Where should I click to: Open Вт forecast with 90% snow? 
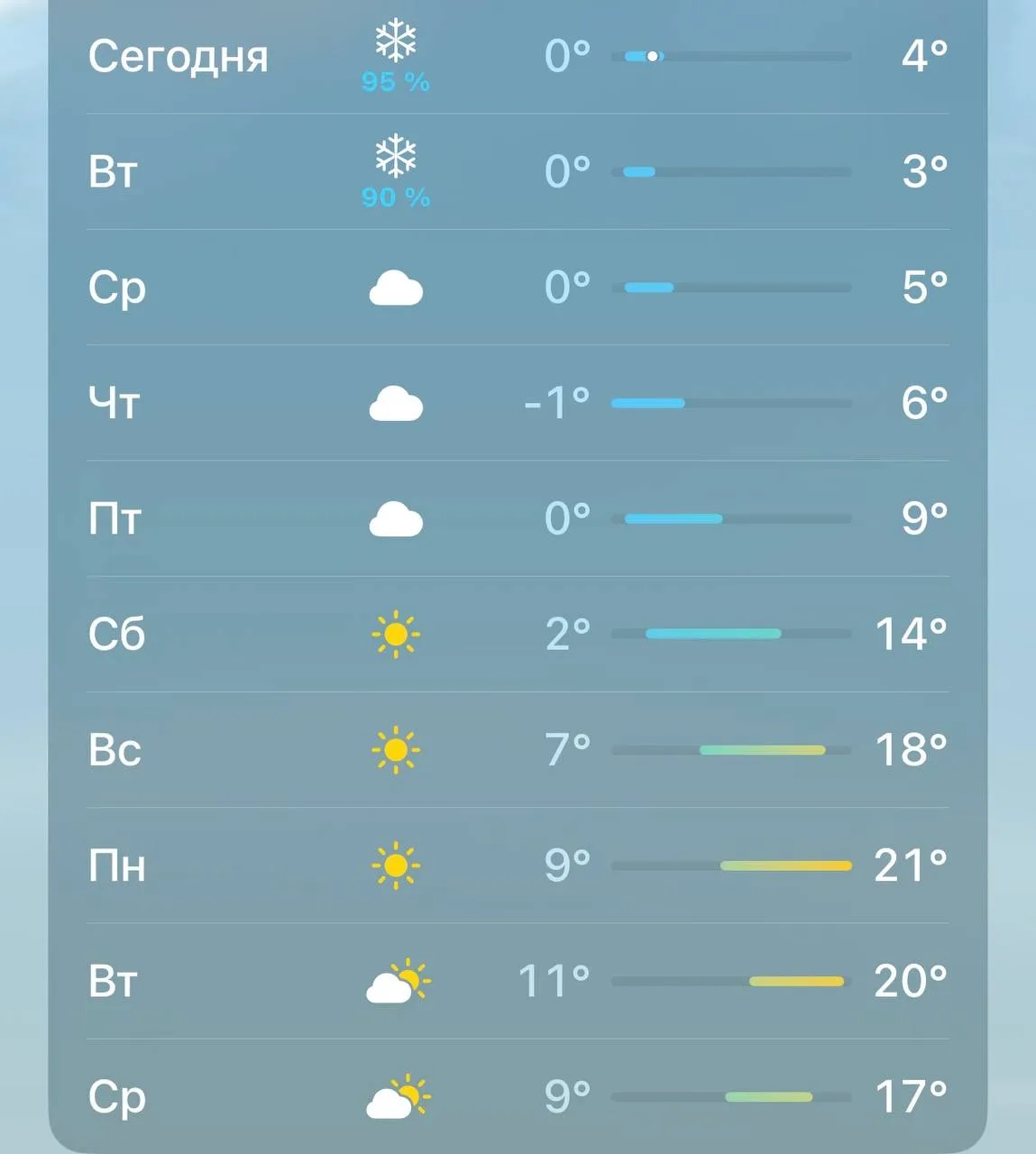pyautogui.click(x=518, y=171)
